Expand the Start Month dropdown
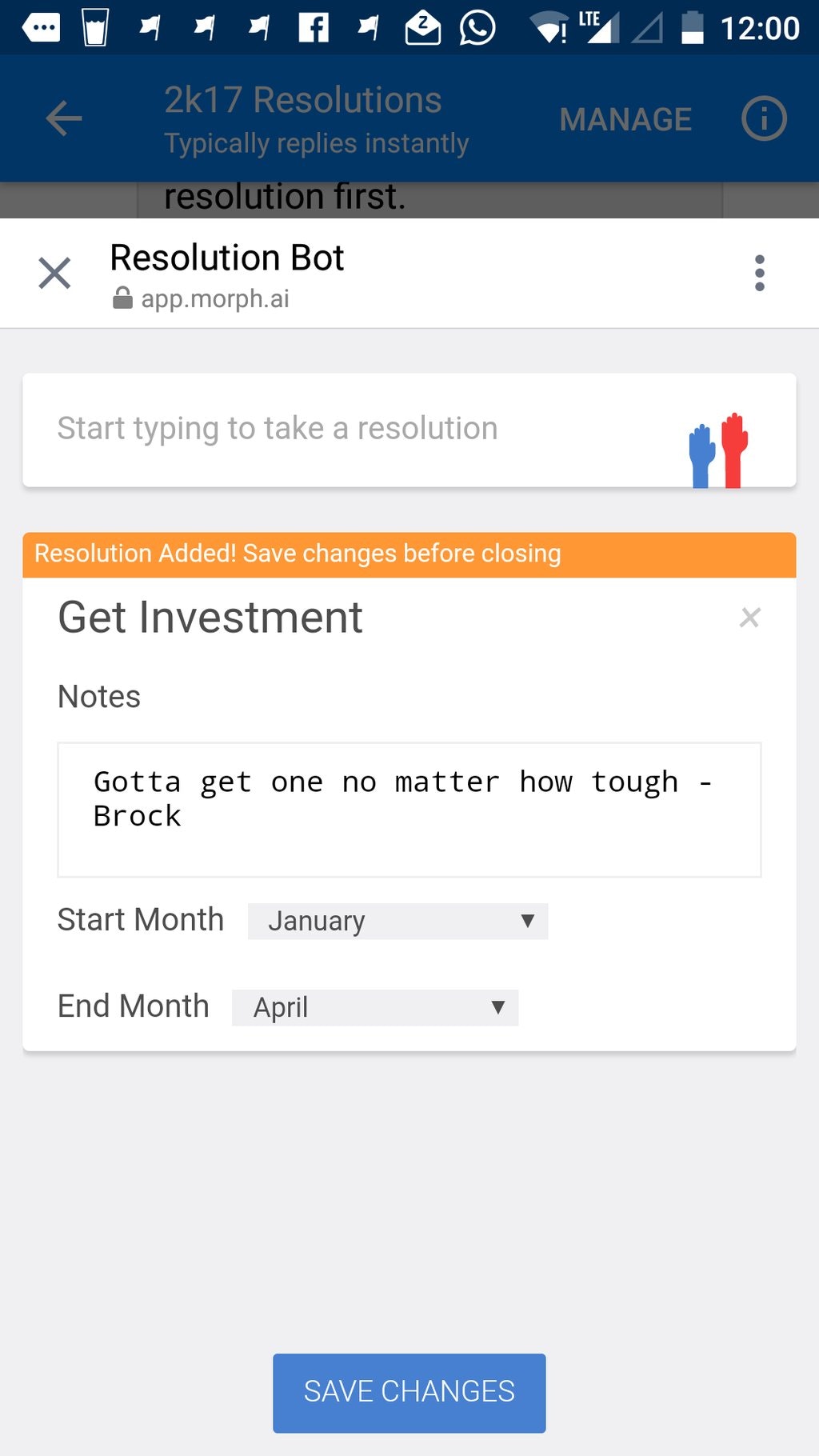Viewport: 819px width, 1456px height. pyautogui.click(x=398, y=921)
